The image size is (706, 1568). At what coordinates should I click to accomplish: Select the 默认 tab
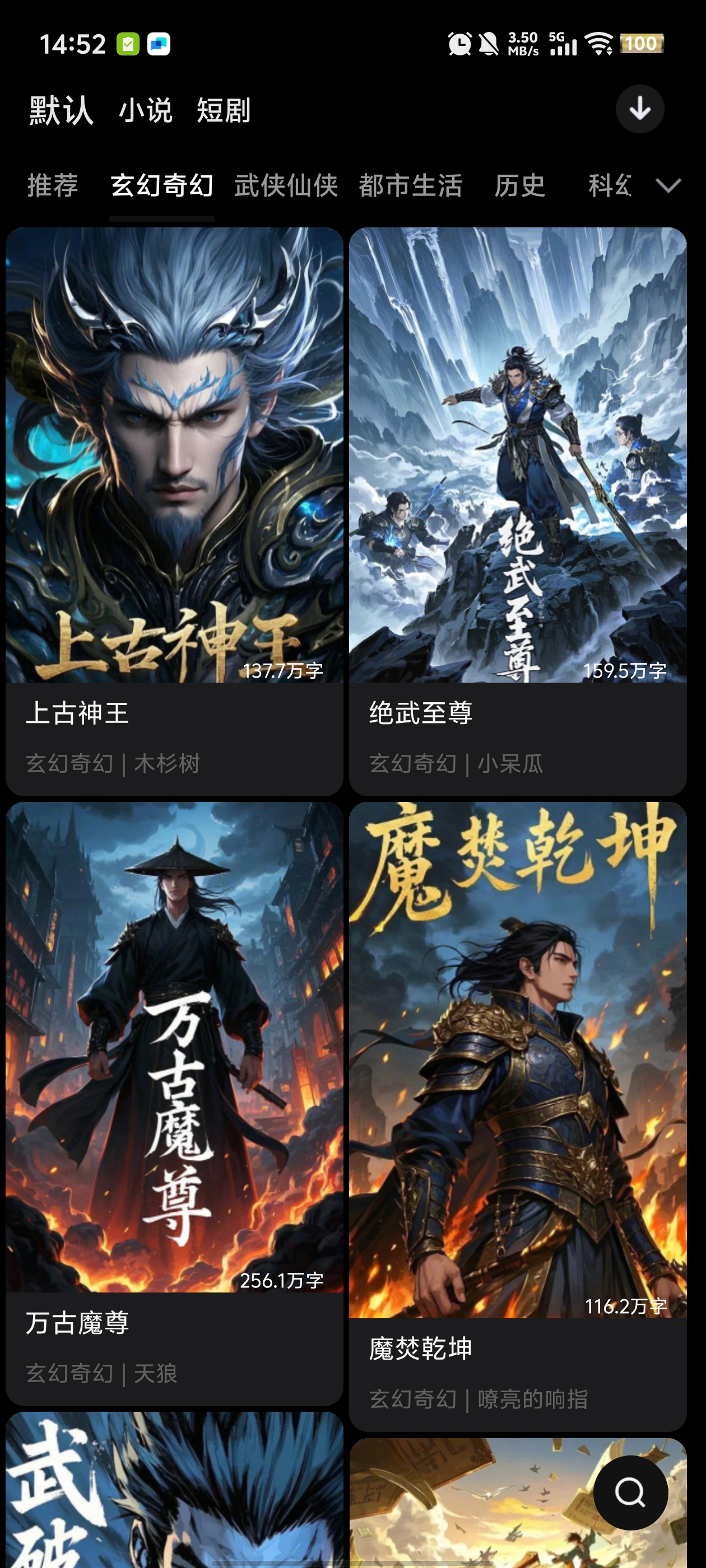pyautogui.click(x=62, y=111)
